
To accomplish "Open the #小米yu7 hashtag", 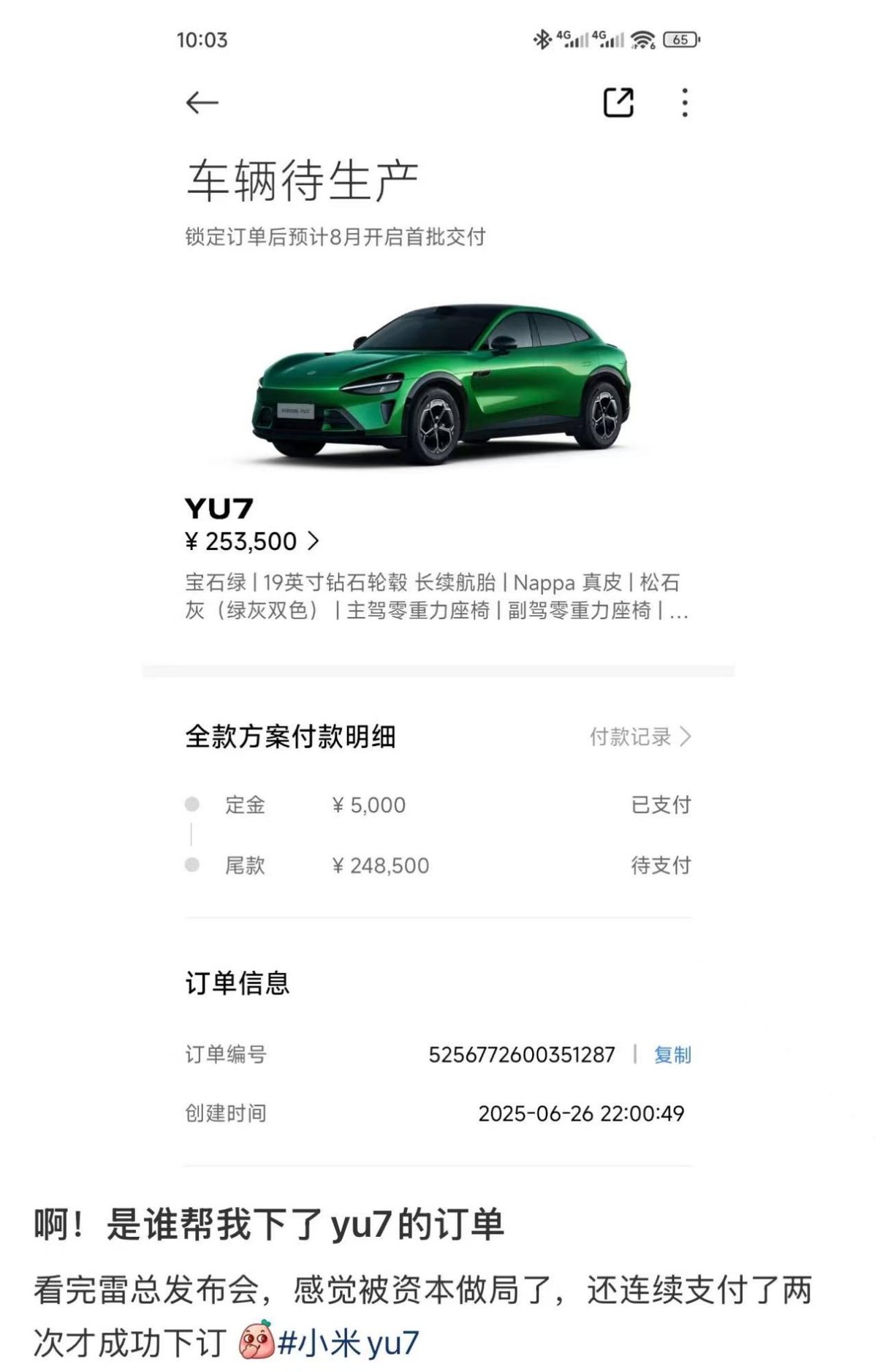I will (x=348, y=1343).
